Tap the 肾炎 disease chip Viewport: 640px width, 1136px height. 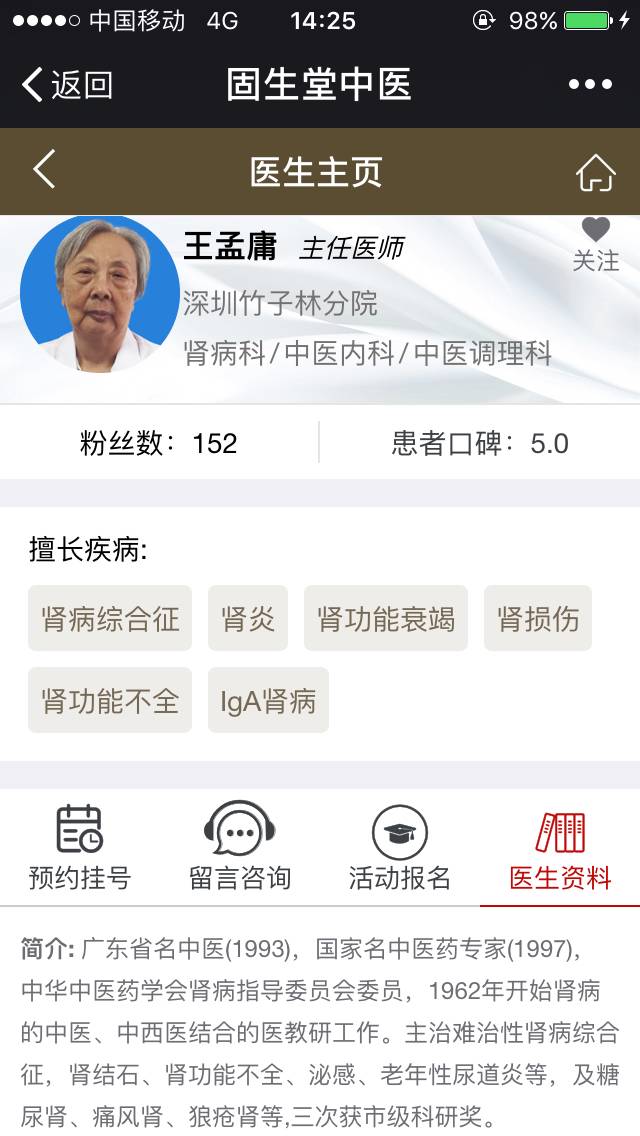coord(248,618)
